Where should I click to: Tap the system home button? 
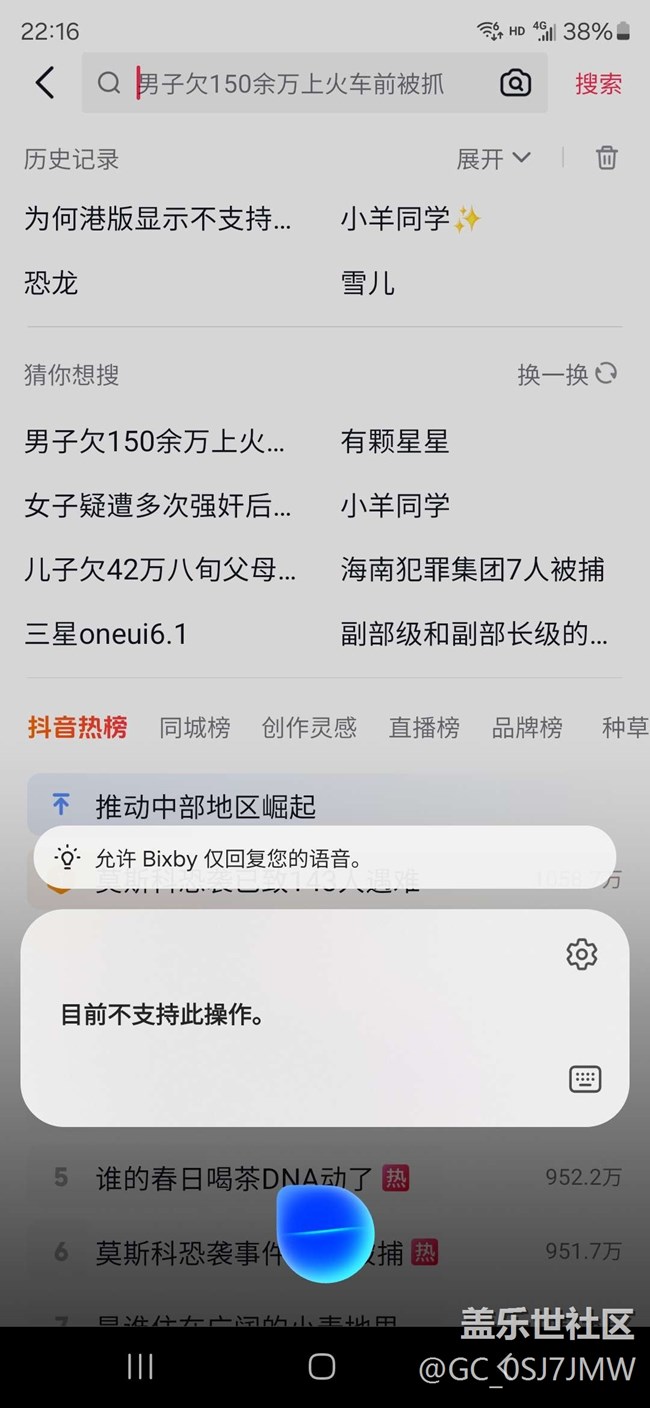click(322, 1366)
